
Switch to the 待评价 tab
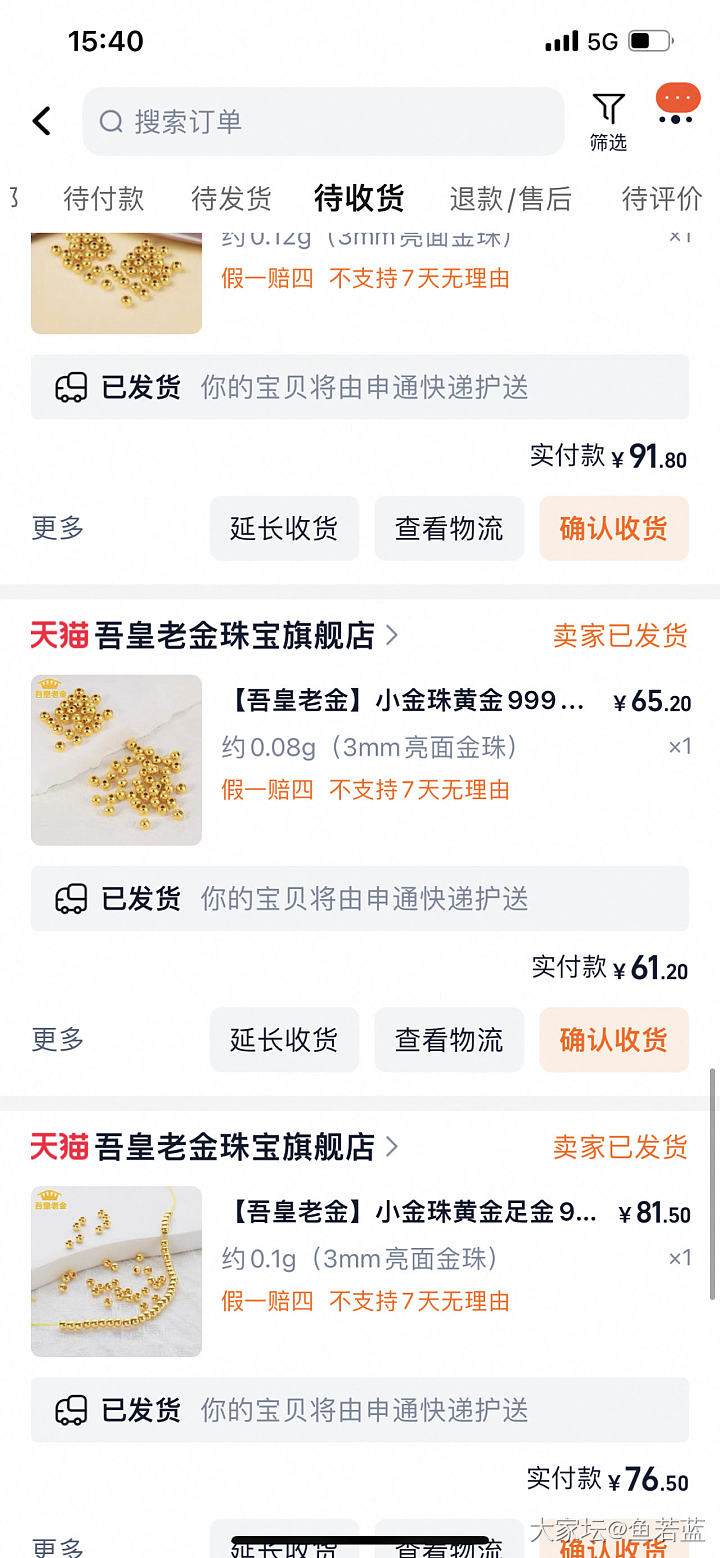(661, 199)
